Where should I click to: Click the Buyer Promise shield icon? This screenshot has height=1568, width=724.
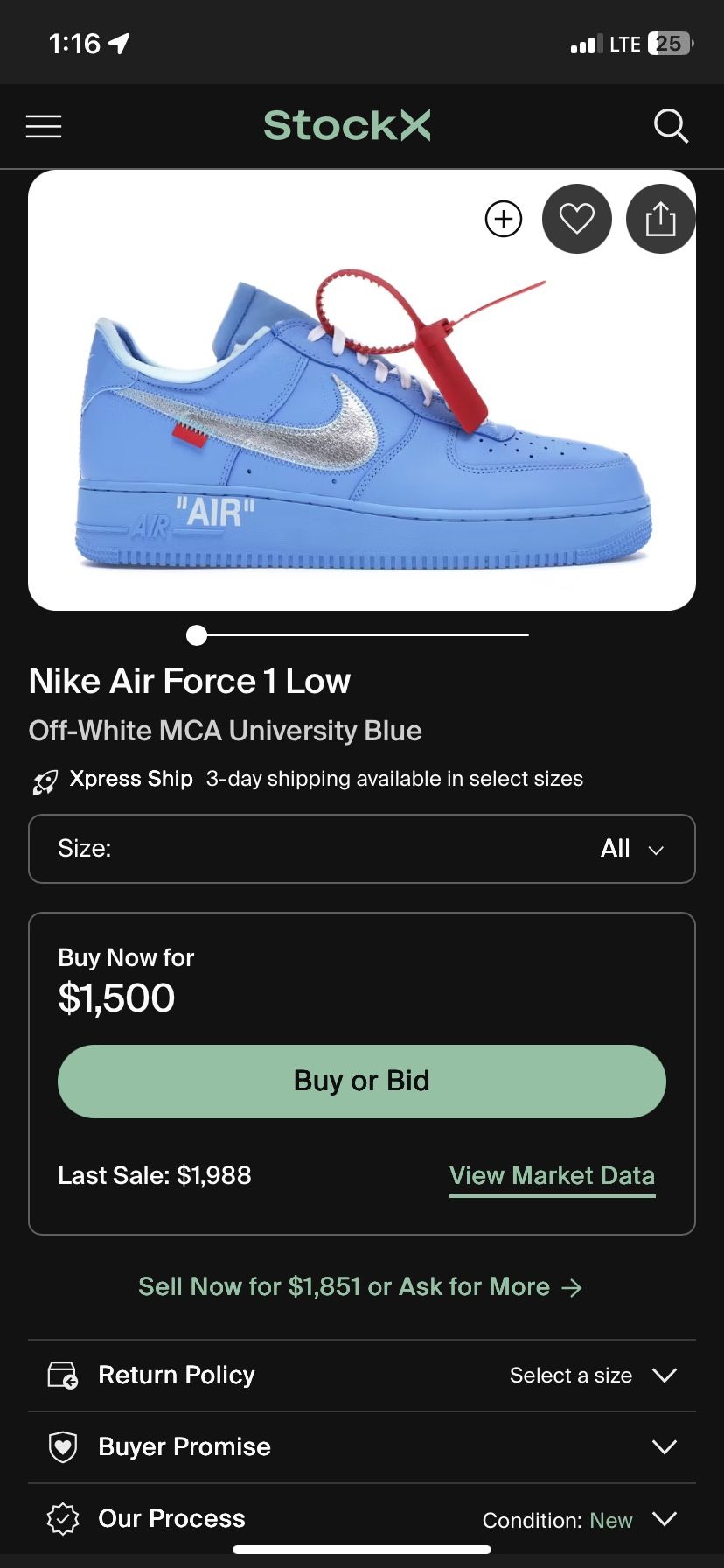tap(63, 1446)
